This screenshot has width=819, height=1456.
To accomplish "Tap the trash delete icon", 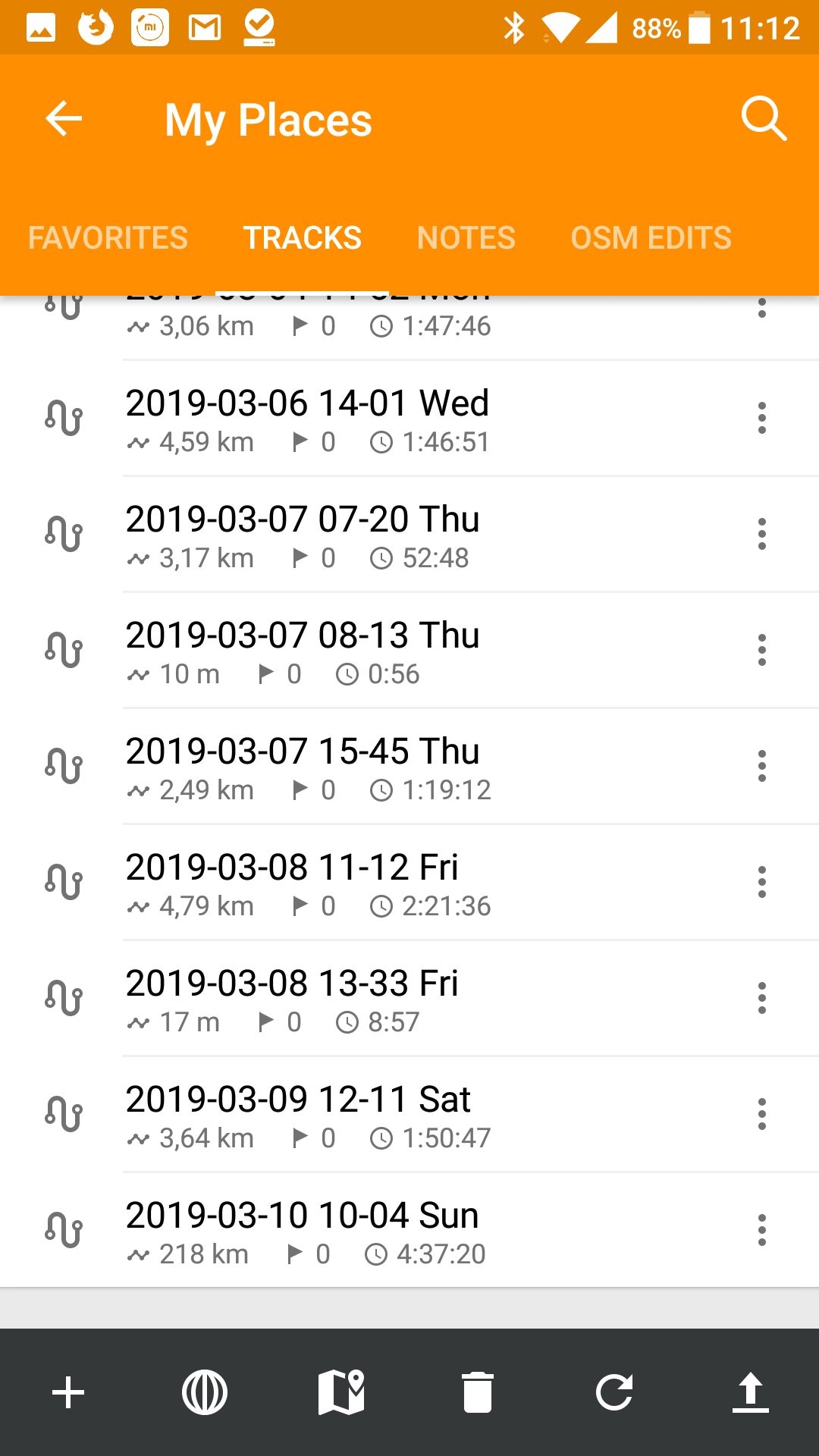I will 478,1393.
